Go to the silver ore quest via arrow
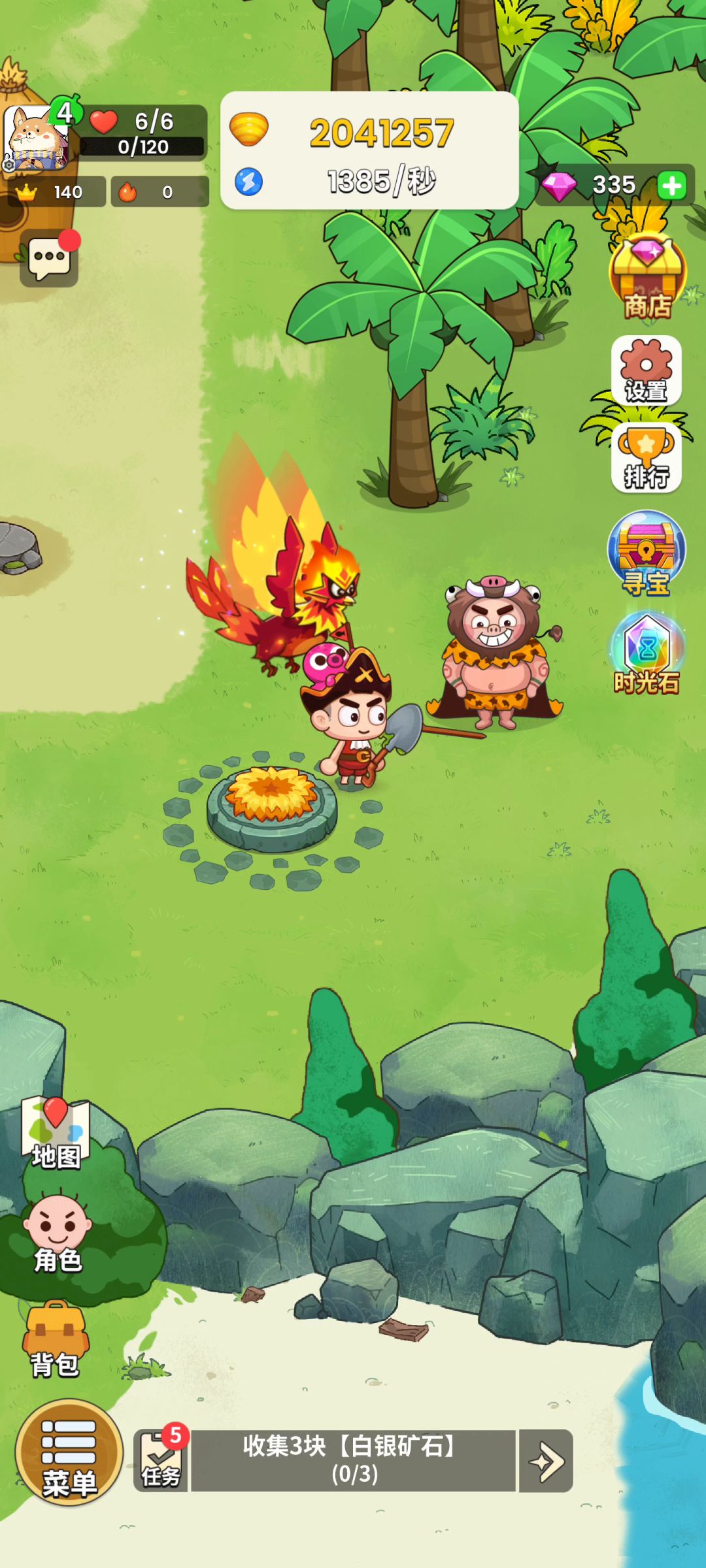 546,1461
